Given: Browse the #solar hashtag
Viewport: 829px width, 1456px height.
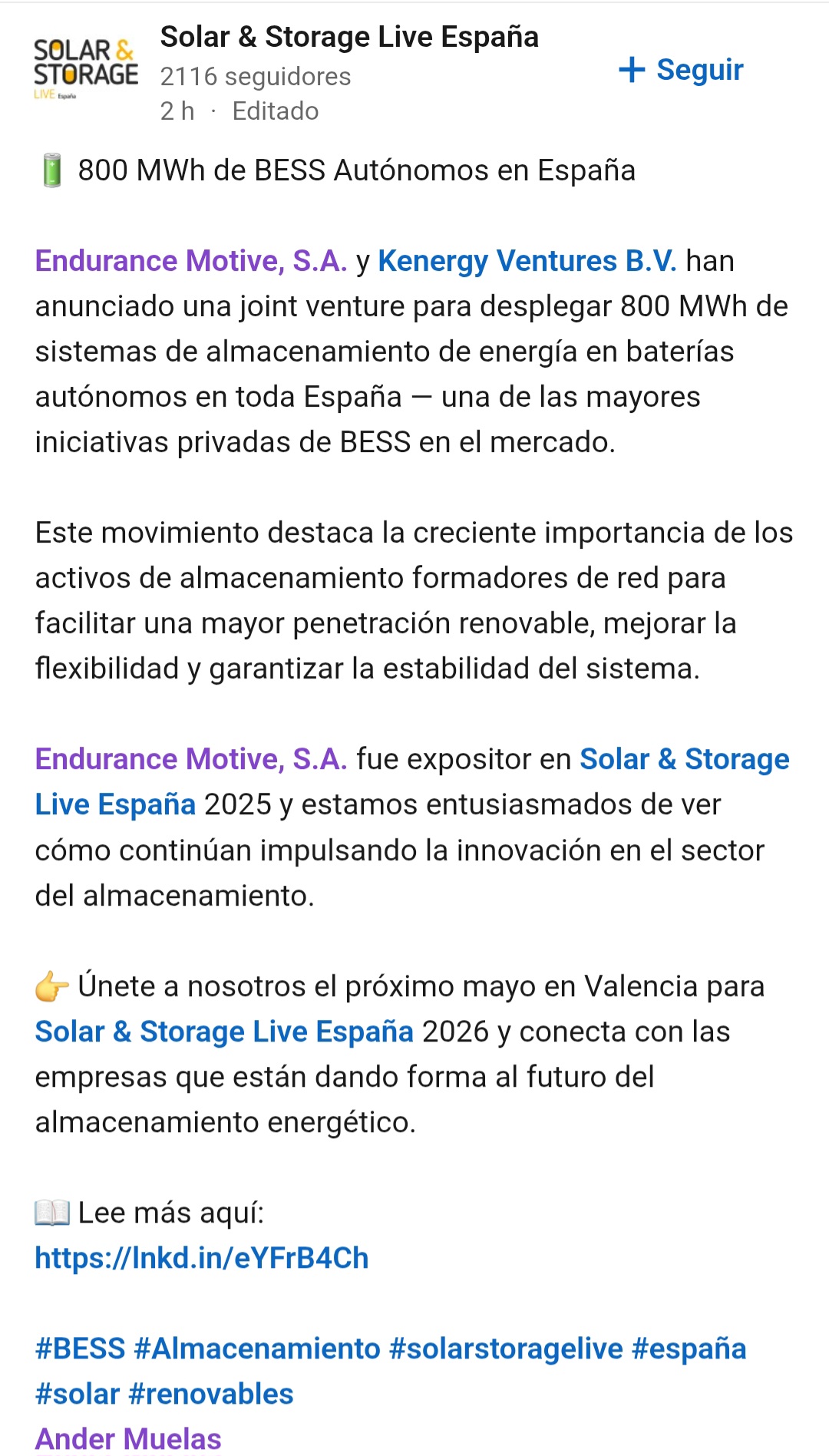Looking at the screenshot, I should [x=78, y=1394].
